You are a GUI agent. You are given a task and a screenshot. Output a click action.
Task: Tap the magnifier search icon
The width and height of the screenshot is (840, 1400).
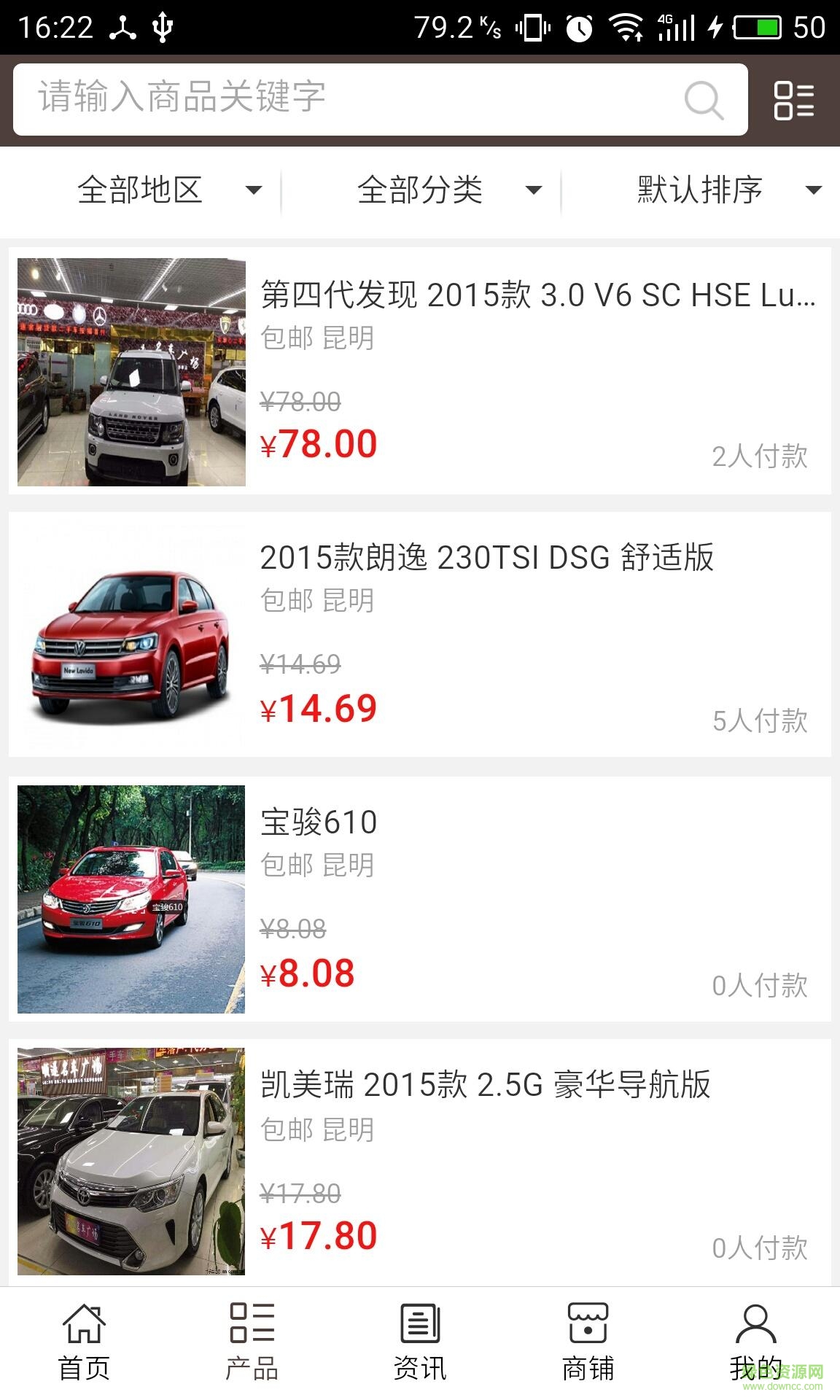coord(704,100)
